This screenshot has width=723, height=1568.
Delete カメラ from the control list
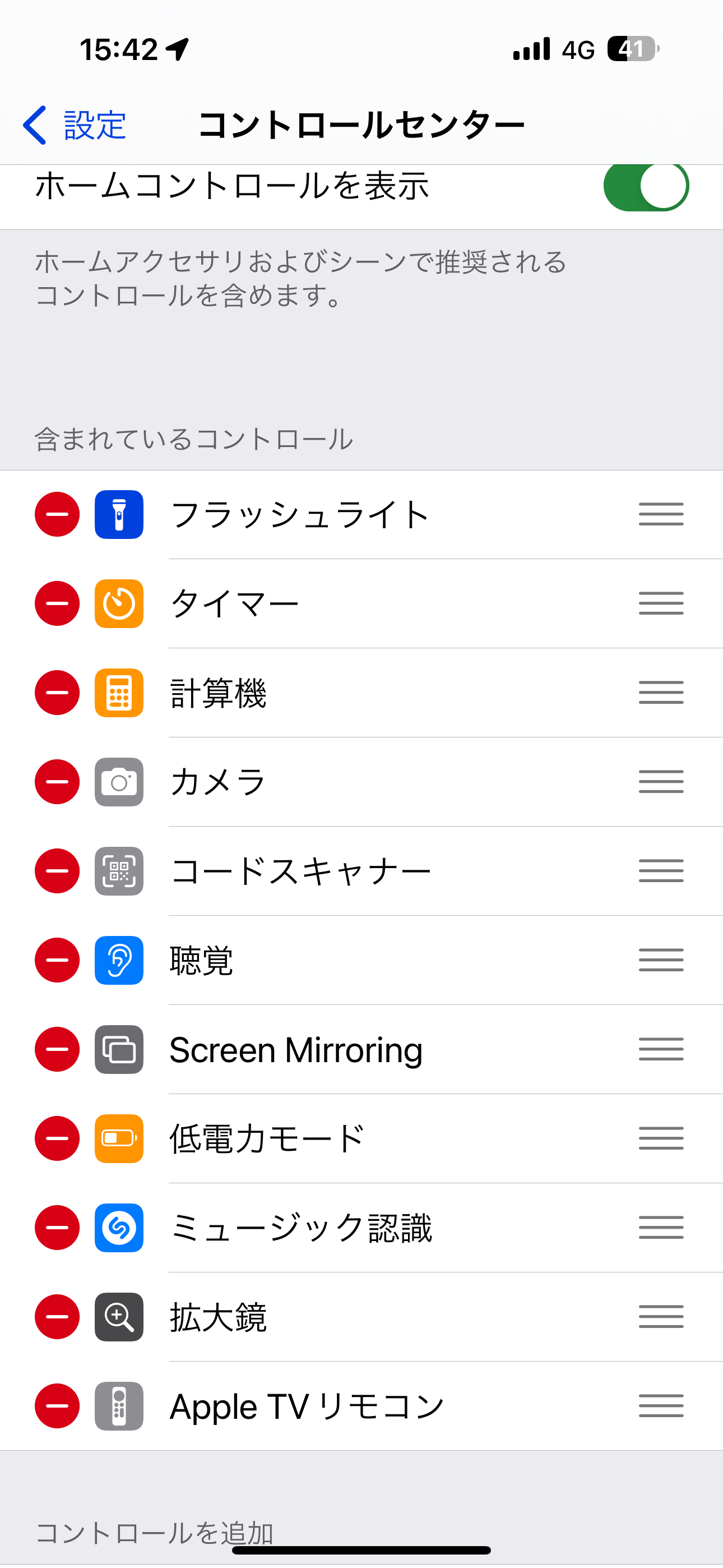click(x=57, y=782)
